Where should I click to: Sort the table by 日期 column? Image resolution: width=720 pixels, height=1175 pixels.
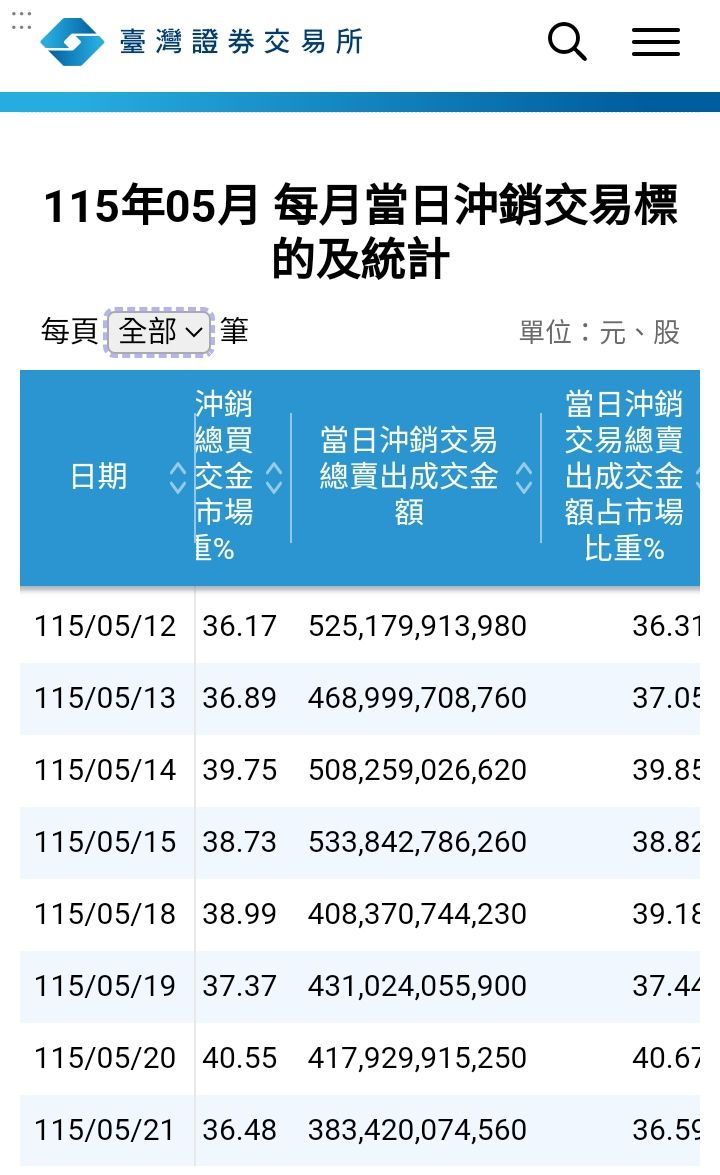point(178,477)
